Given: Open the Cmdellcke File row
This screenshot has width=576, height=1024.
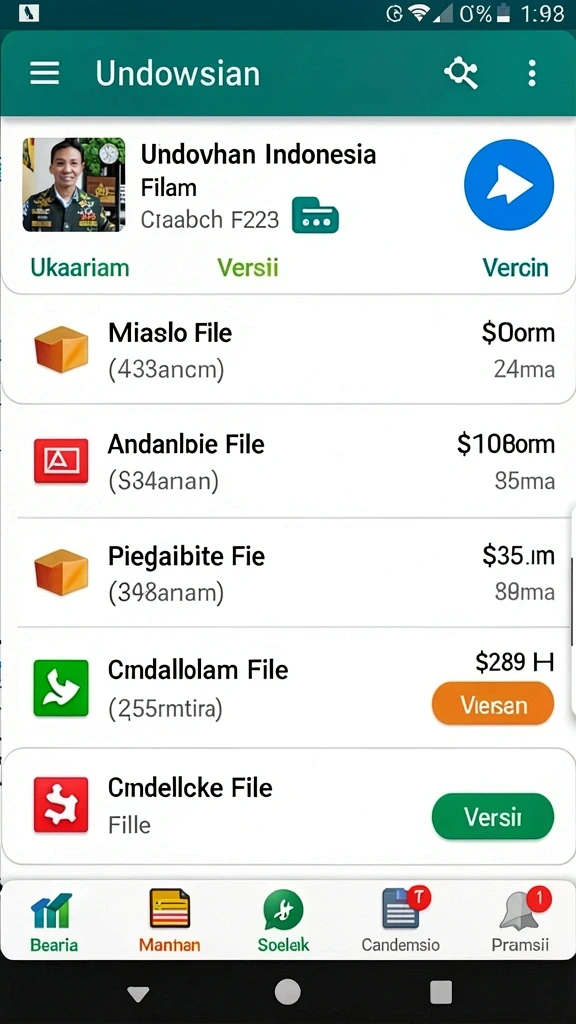Looking at the screenshot, I should click(288, 806).
